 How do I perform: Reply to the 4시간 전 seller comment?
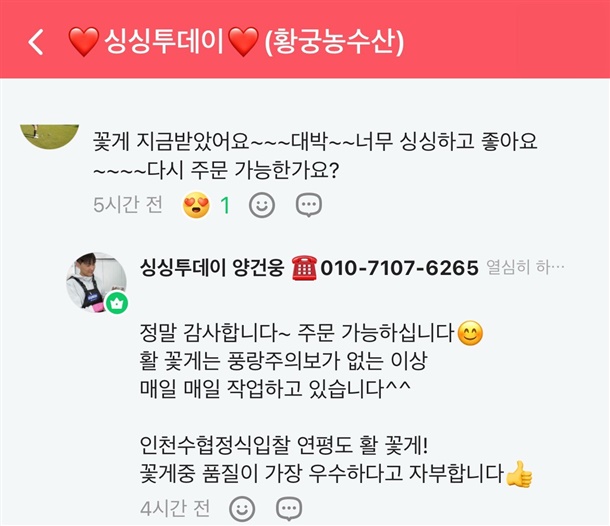pos(289,508)
